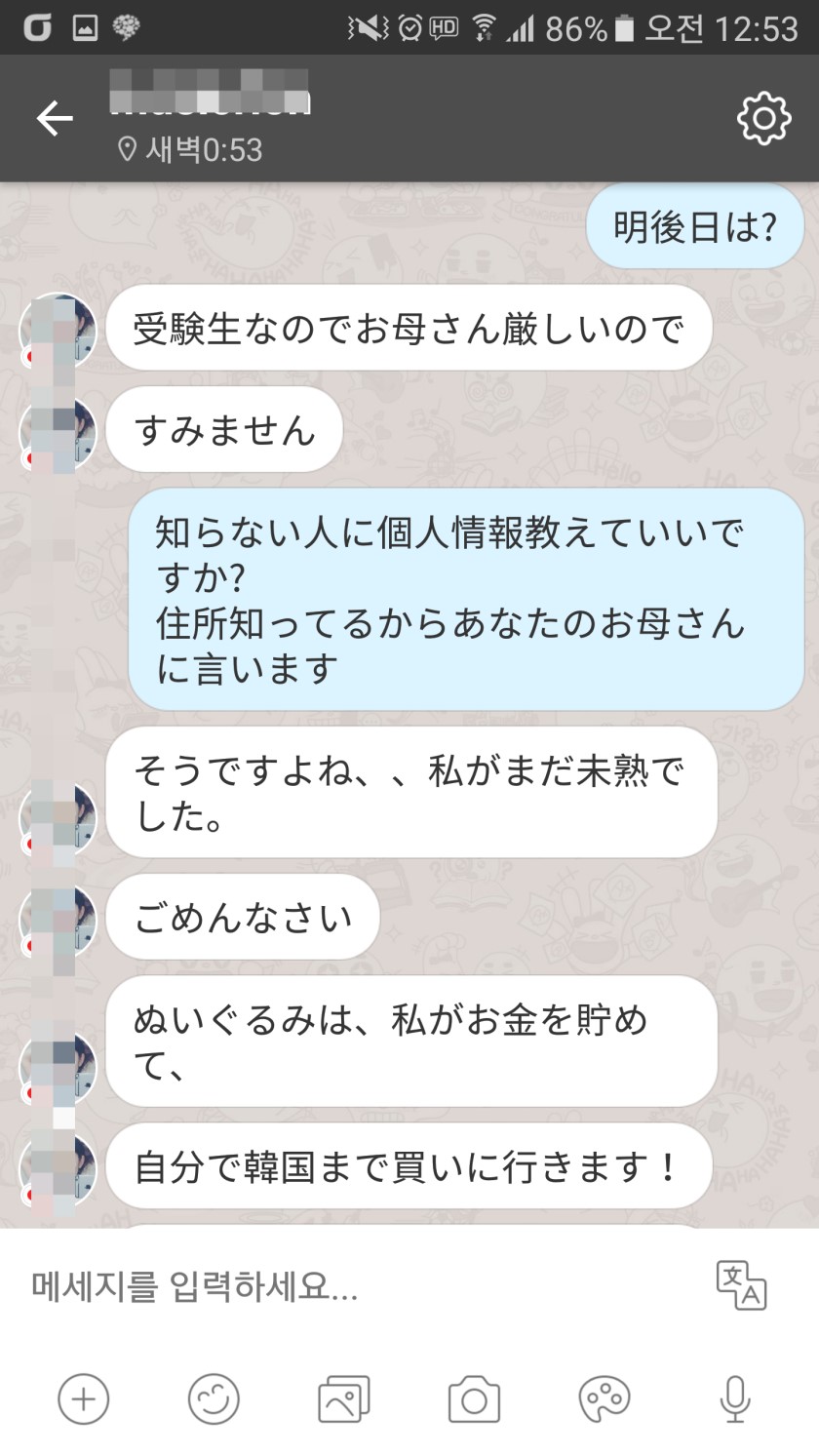Record a voice message

pos(735,1399)
